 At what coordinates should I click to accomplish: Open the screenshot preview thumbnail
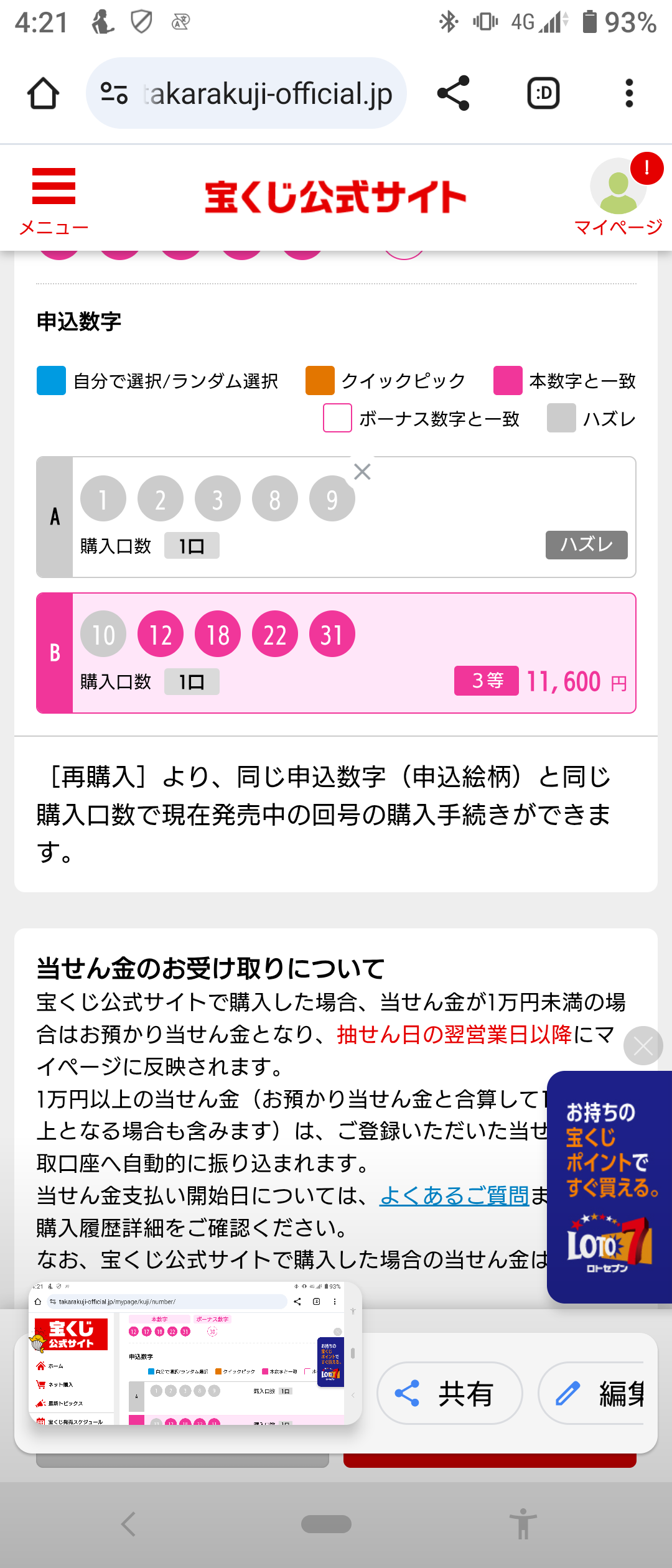coord(195,1354)
